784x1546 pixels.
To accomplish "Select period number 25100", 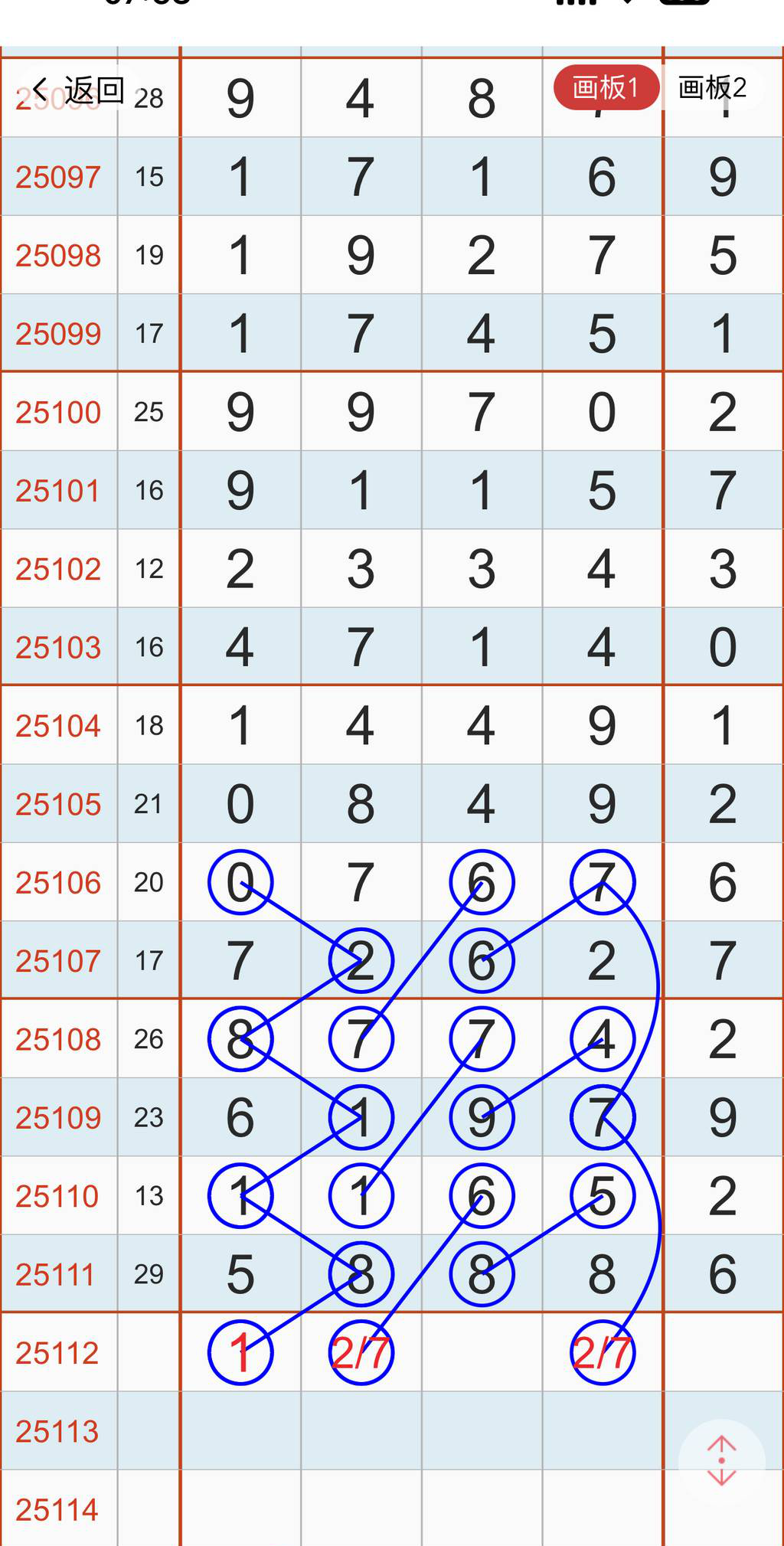I will 58,412.
